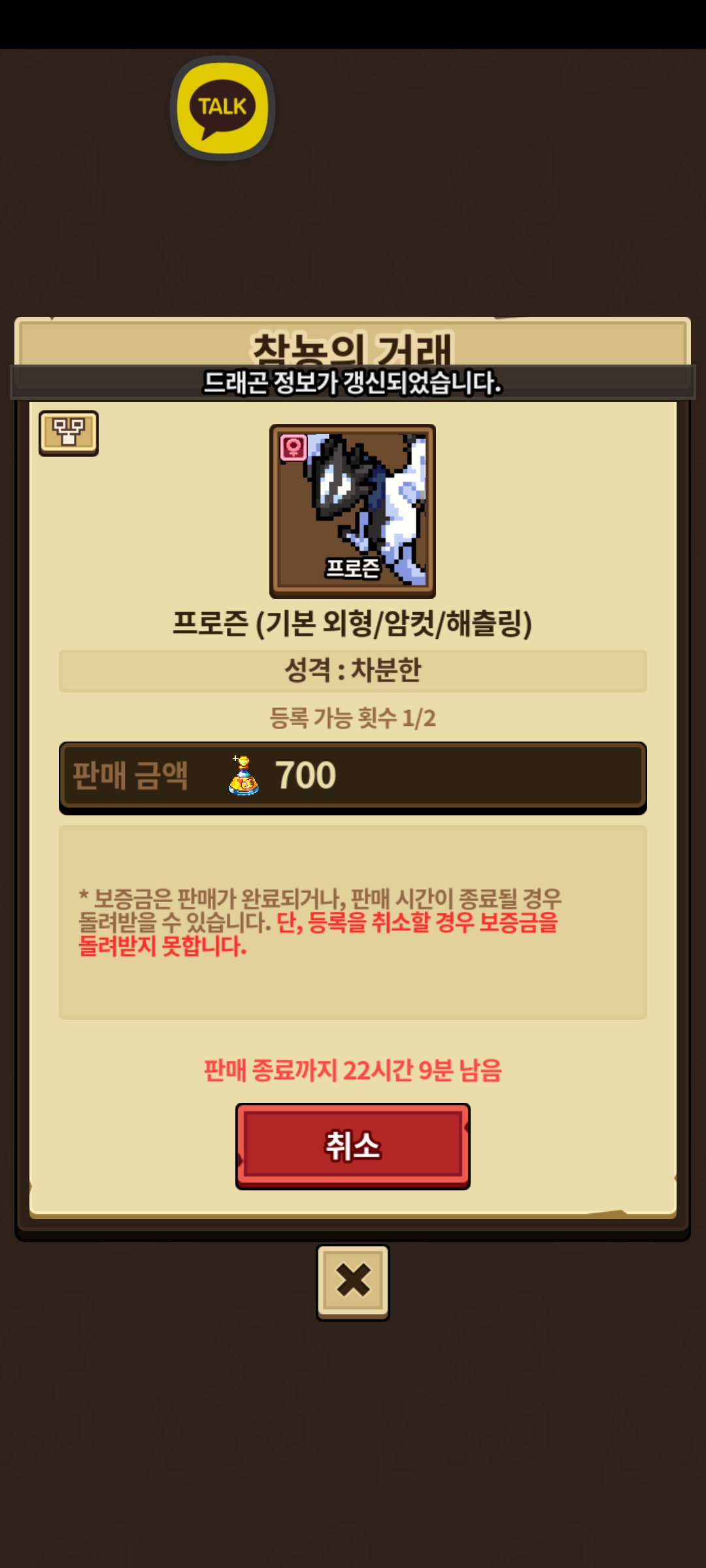The height and width of the screenshot is (1568, 706).
Task: Tap the KakaoTalk icon
Action: coord(222,108)
